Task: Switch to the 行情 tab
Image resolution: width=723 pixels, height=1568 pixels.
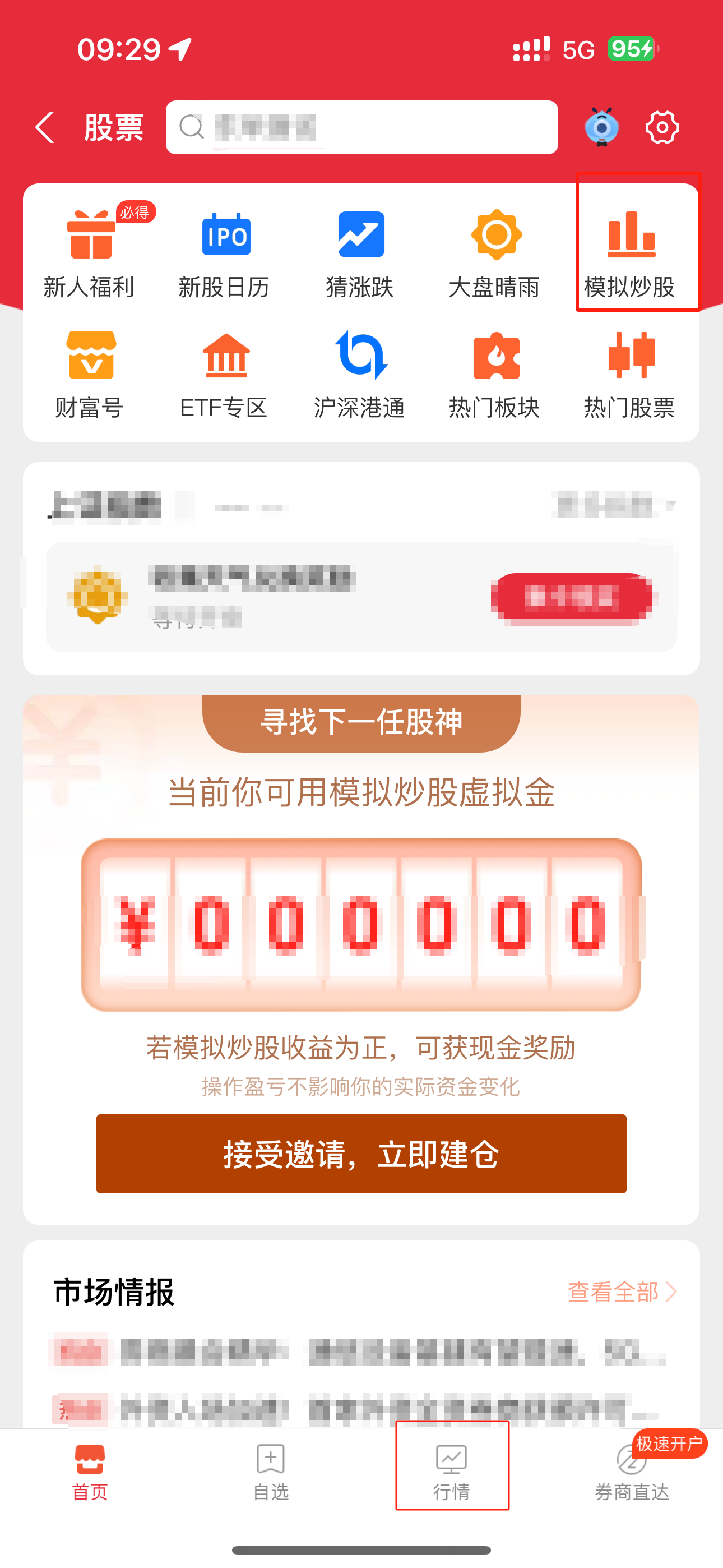Action: 452,1472
